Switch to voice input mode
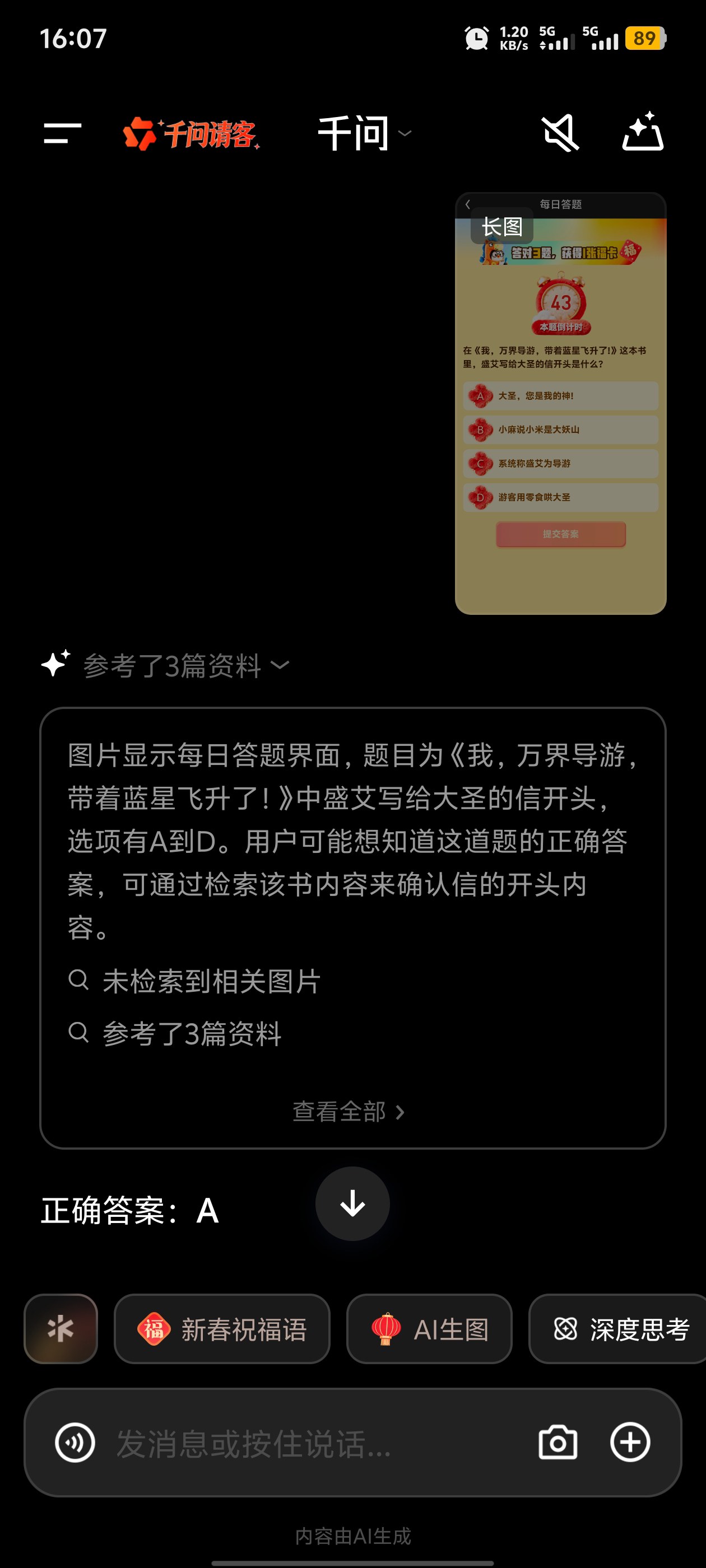 point(75,1442)
